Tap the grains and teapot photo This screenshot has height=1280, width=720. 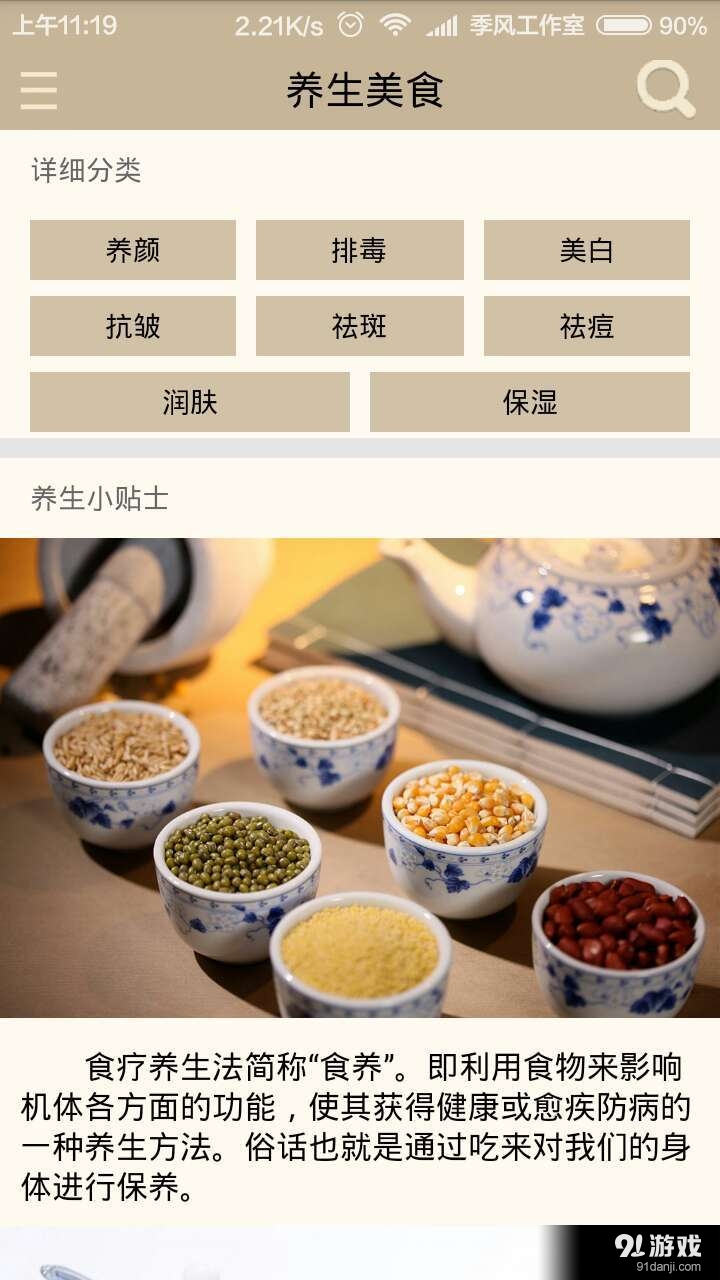point(360,780)
